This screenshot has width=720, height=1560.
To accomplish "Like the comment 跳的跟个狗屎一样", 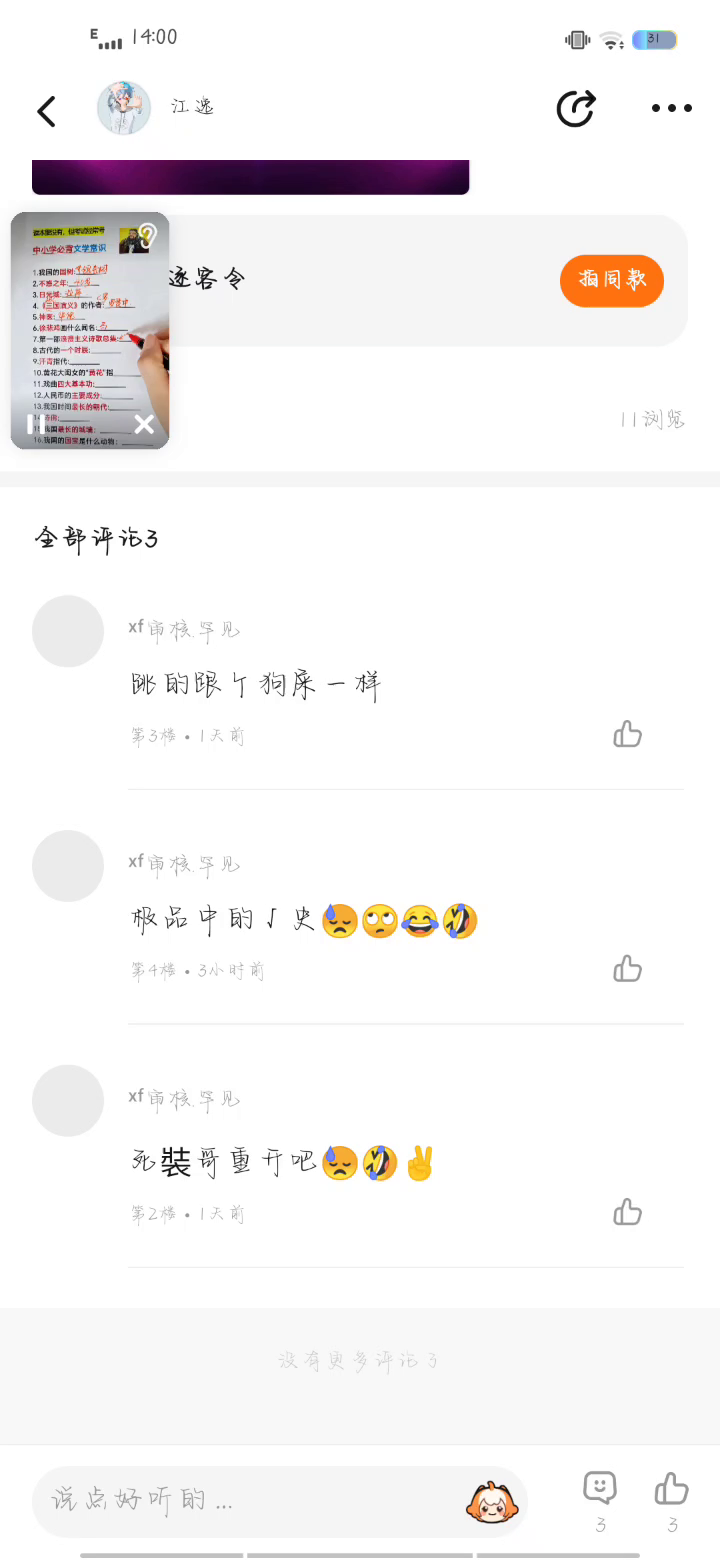I will pyautogui.click(x=627, y=735).
